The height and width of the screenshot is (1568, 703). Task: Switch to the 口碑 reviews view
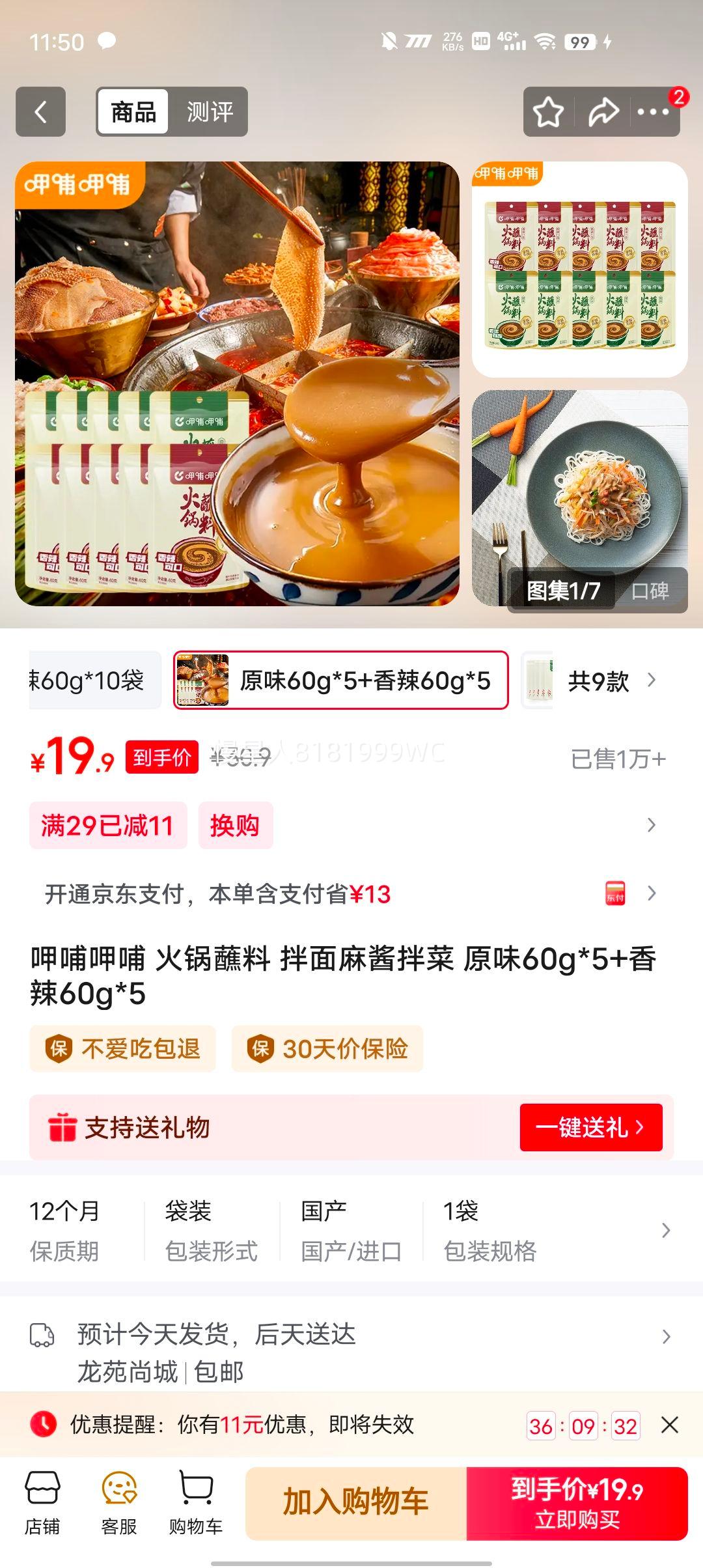(650, 591)
